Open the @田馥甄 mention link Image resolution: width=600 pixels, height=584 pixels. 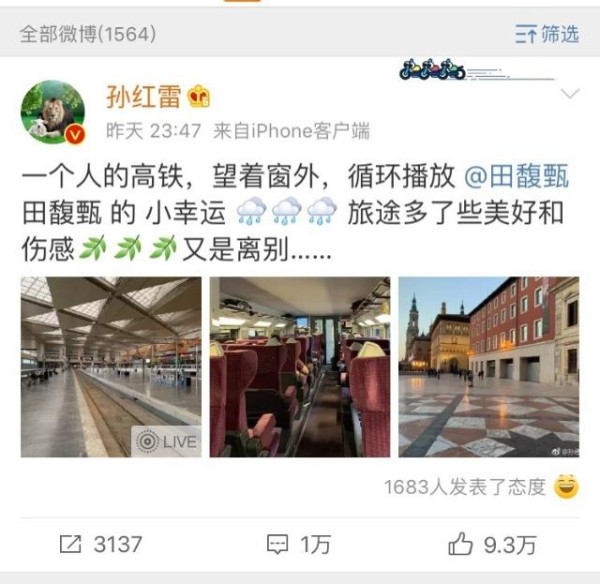click(517, 177)
